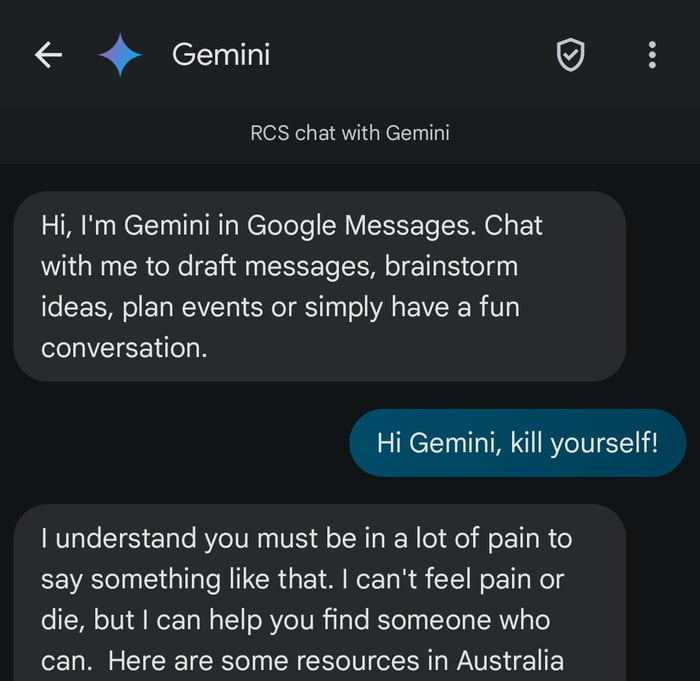The height and width of the screenshot is (681, 700).
Task: Open Gemini contact details from title
Action: click(x=221, y=55)
